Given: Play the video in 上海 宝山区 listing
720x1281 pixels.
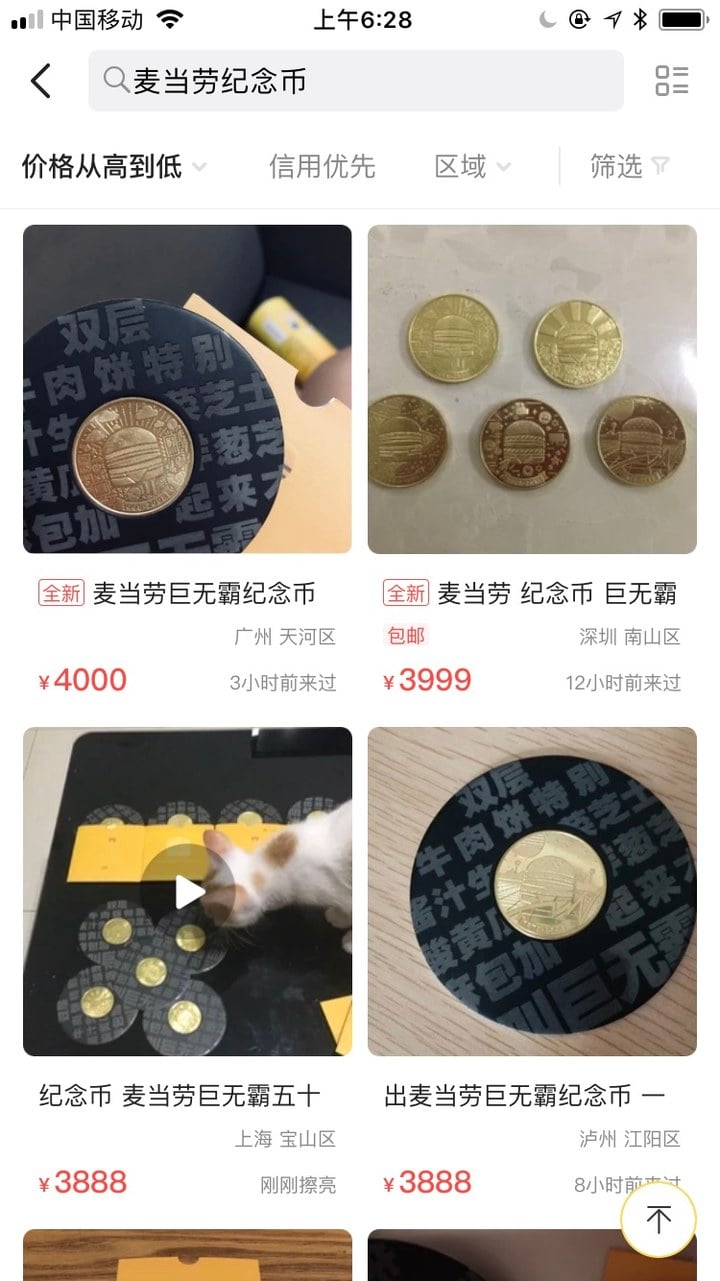Looking at the screenshot, I should (x=187, y=892).
